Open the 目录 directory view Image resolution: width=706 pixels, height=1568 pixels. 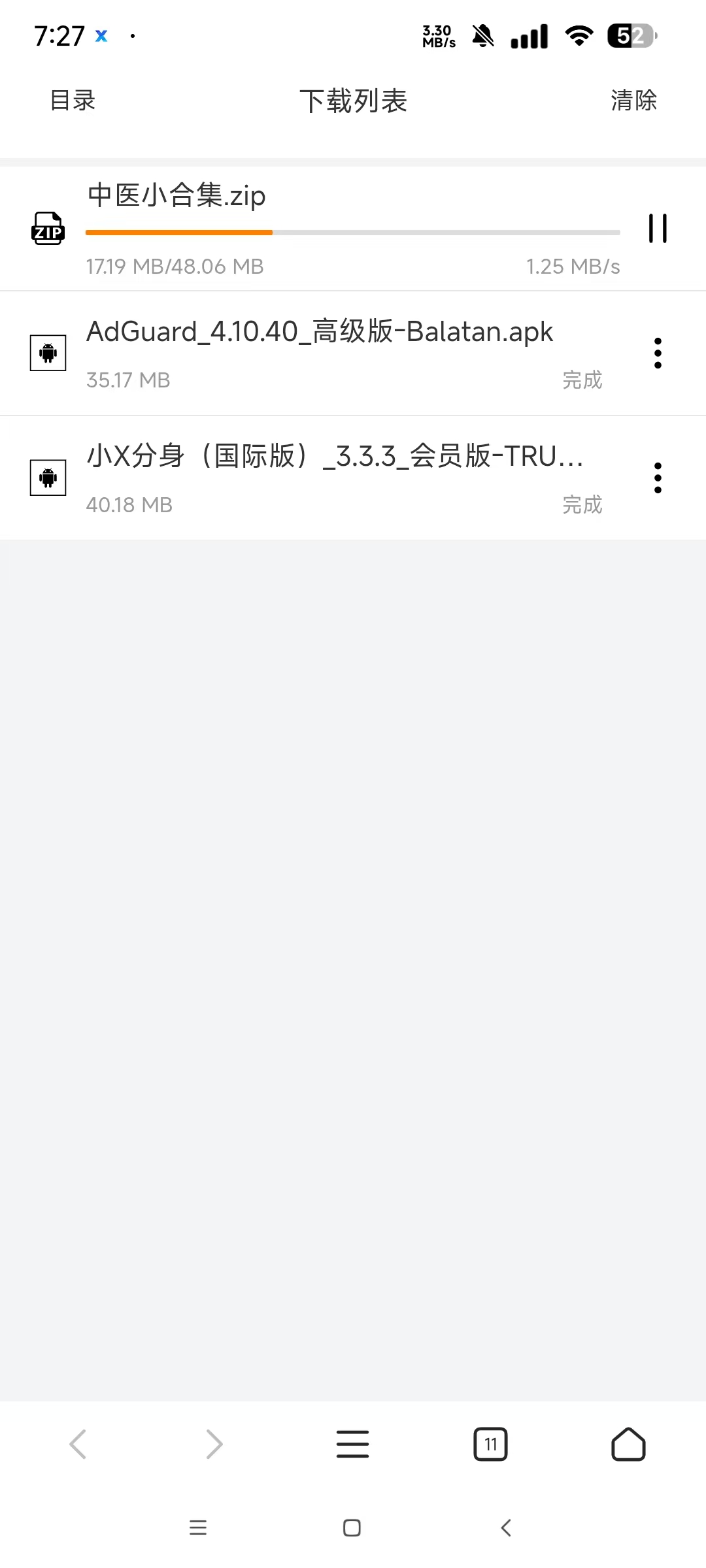(x=73, y=101)
